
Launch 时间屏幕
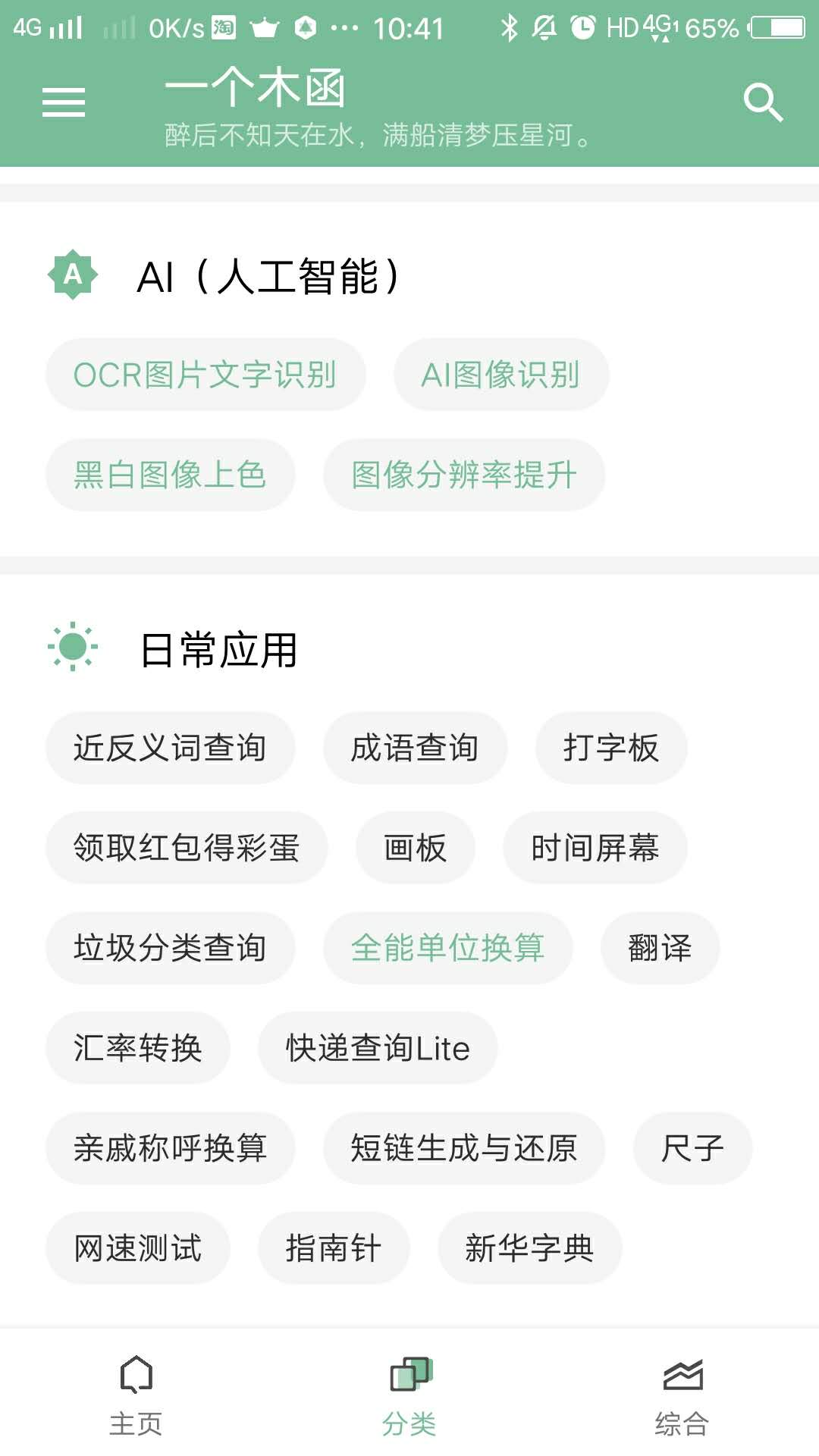click(595, 848)
